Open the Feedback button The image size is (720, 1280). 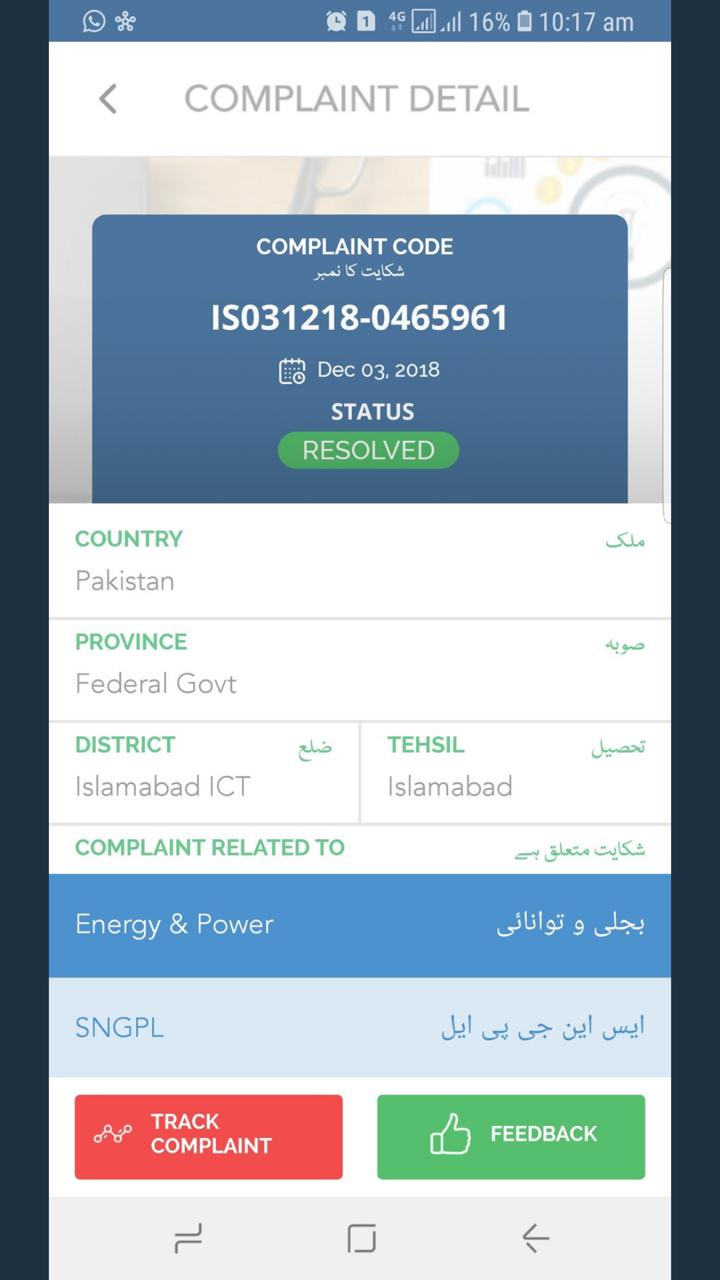pyautogui.click(x=511, y=1136)
